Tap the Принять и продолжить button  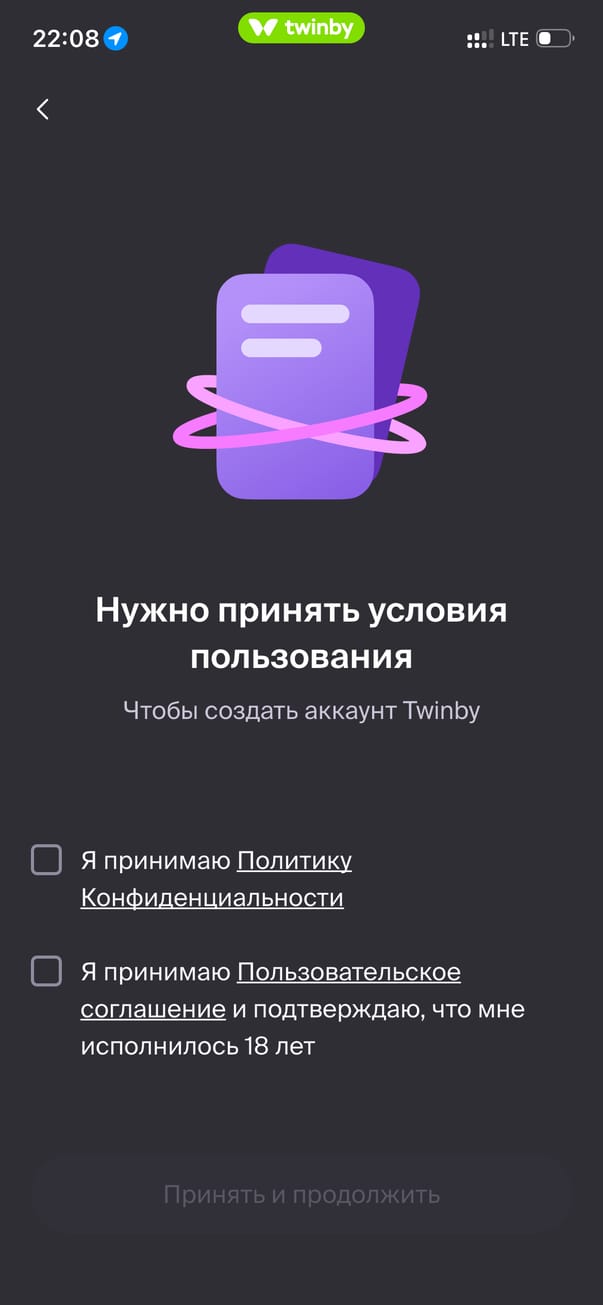[x=301, y=1195]
